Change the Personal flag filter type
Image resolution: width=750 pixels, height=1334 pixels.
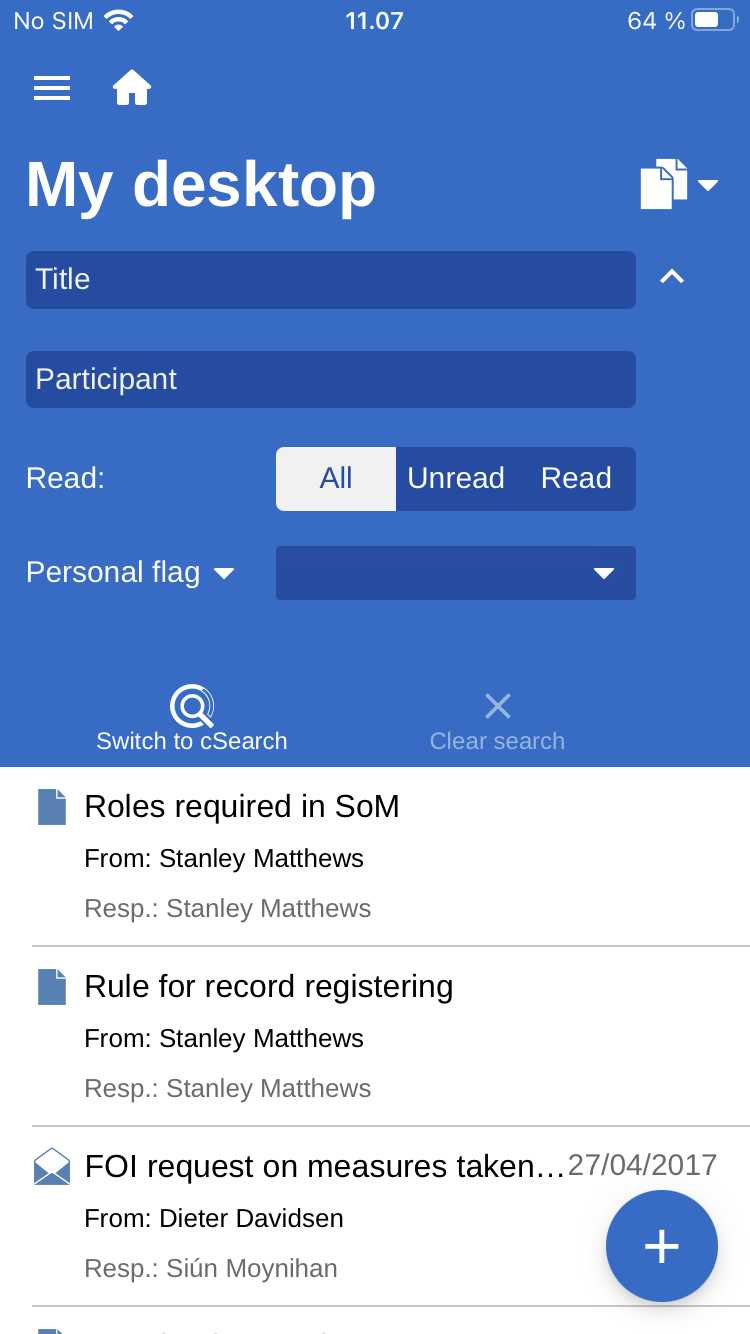coord(130,572)
